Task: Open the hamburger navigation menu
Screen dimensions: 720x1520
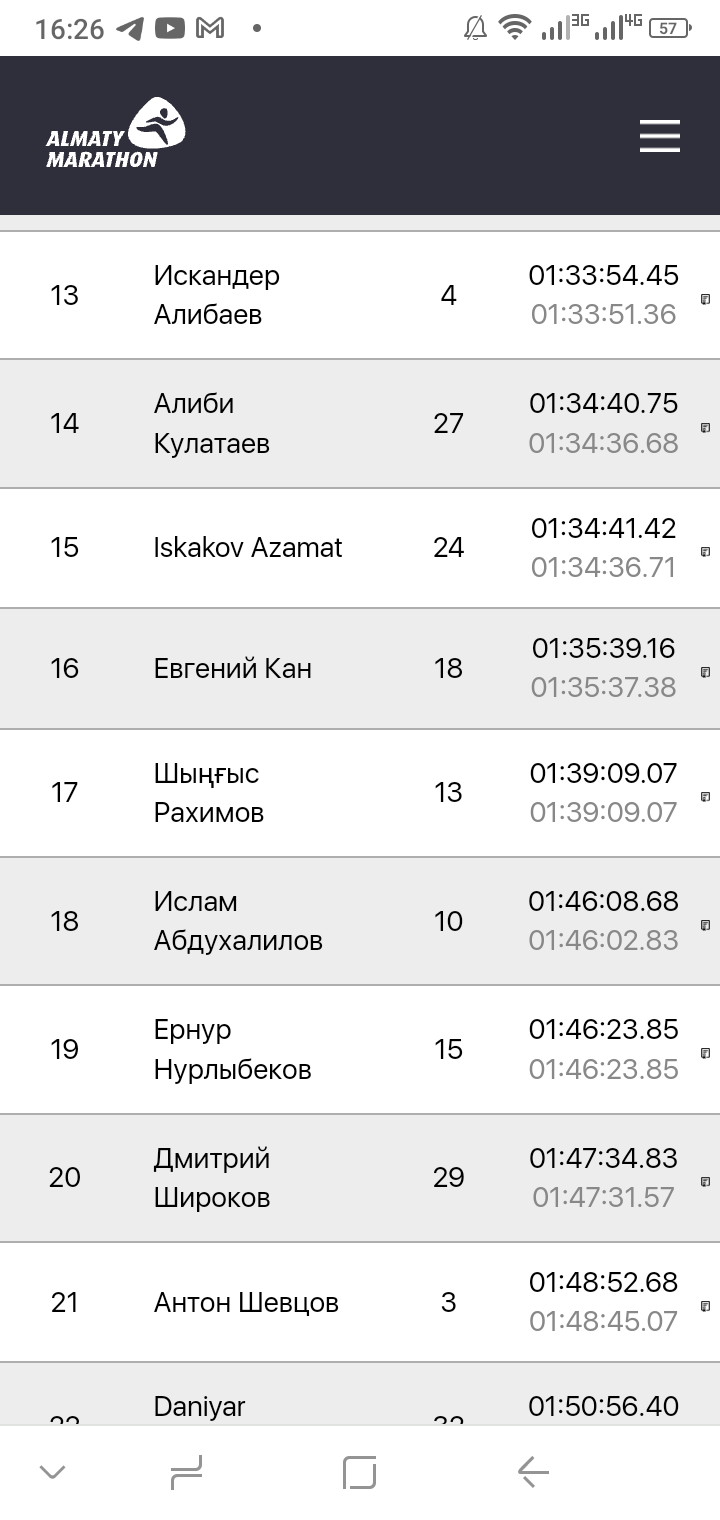Action: pos(660,135)
